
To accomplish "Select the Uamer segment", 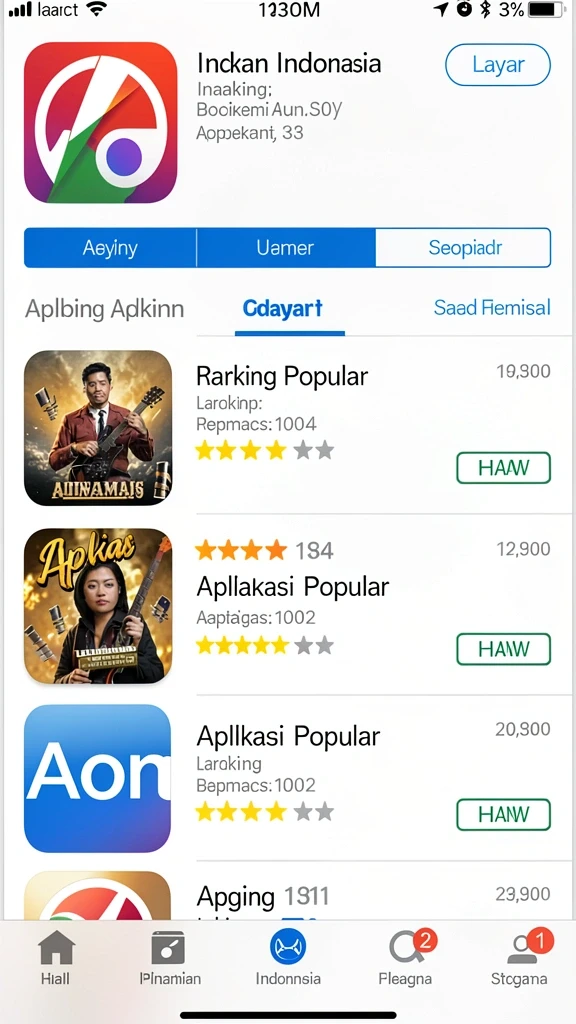I will click(286, 248).
